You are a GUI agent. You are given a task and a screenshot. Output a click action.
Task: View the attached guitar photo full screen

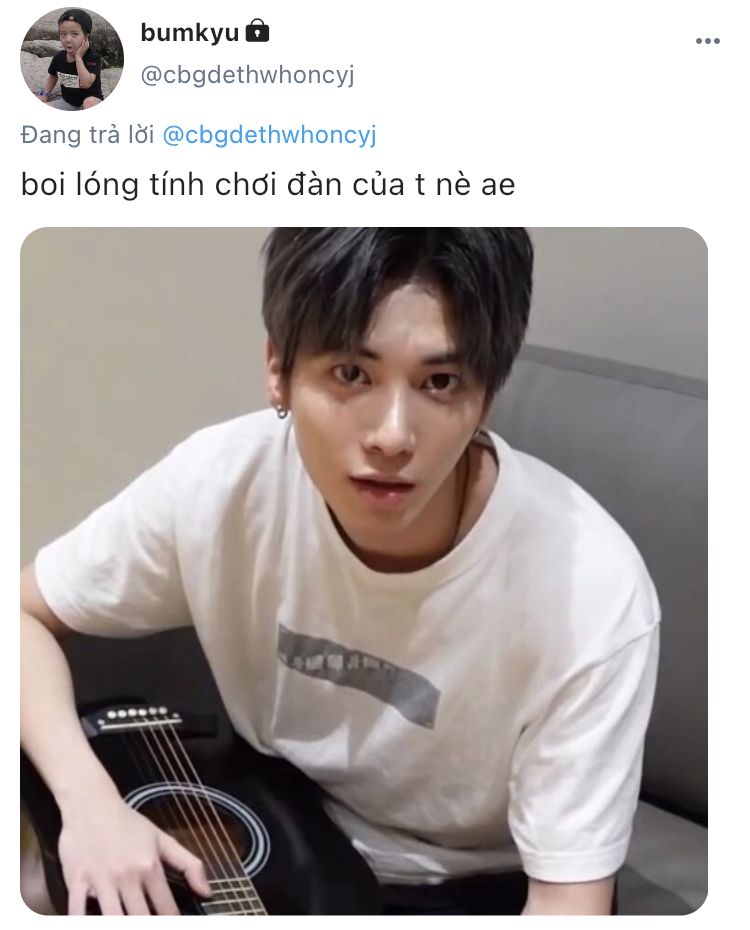(364, 571)
